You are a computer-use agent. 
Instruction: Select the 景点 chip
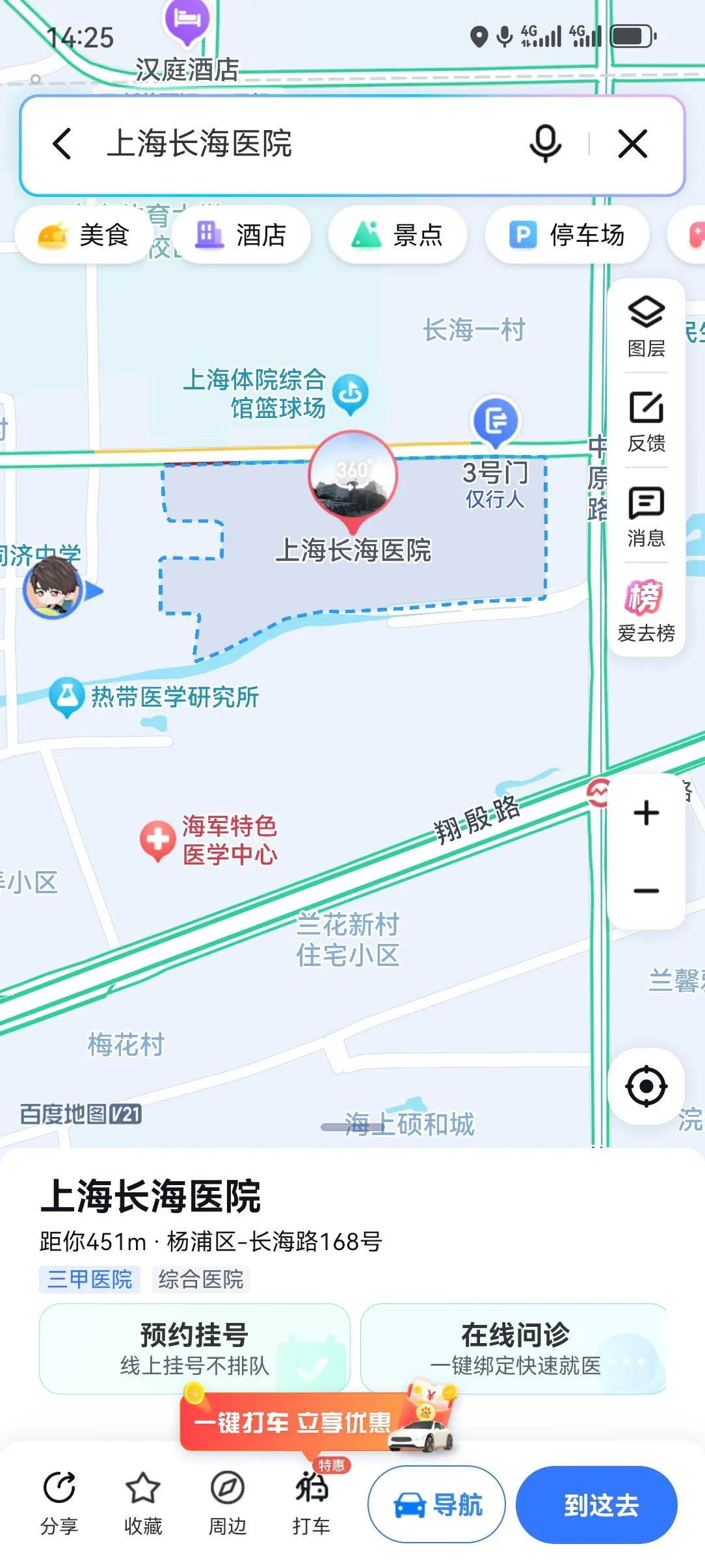point(398,235)
